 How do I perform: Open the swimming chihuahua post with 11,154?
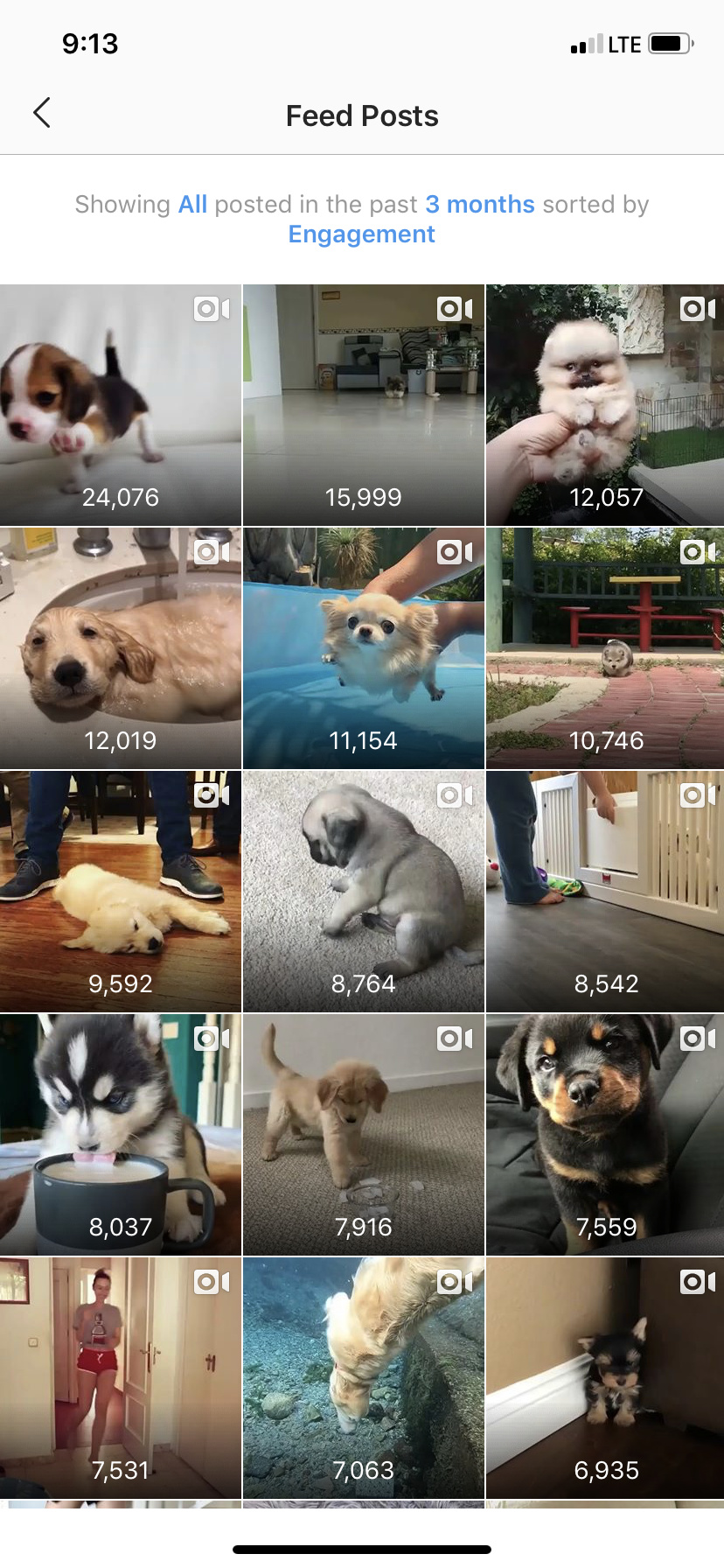[363, 648]
